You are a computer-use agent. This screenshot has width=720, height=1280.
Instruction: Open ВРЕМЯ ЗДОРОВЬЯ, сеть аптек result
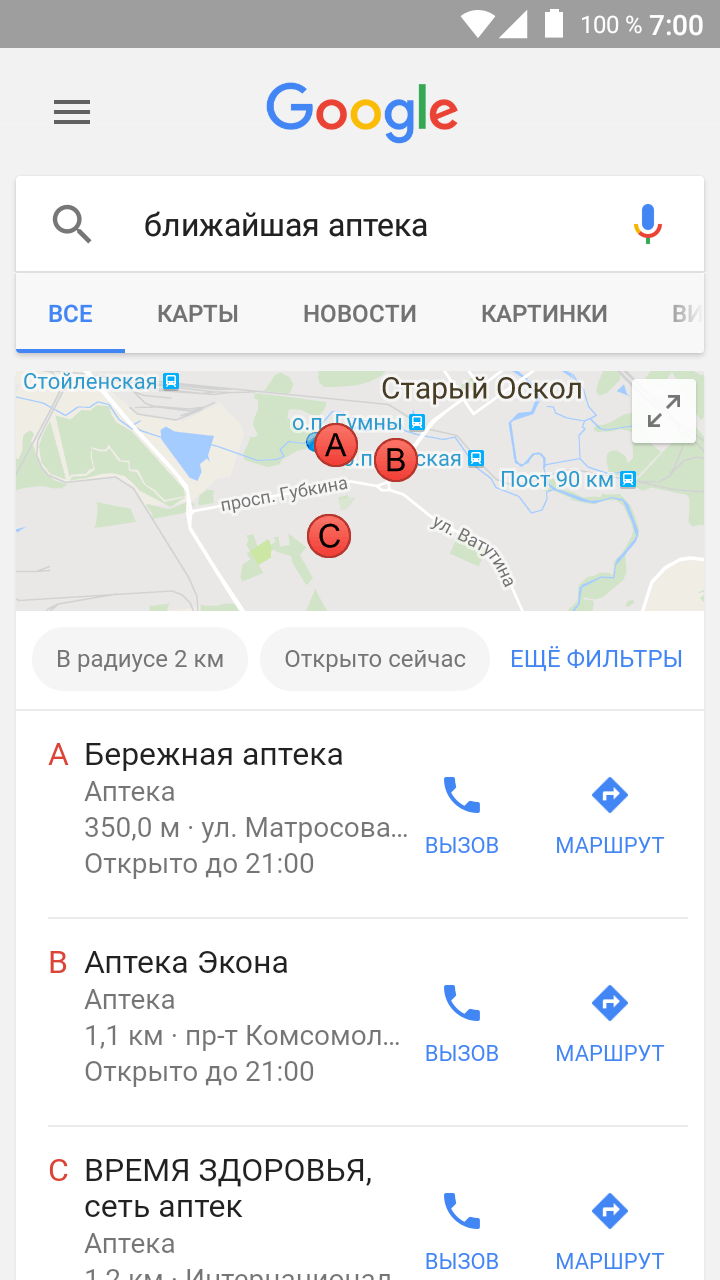[x=228, y=1188]
